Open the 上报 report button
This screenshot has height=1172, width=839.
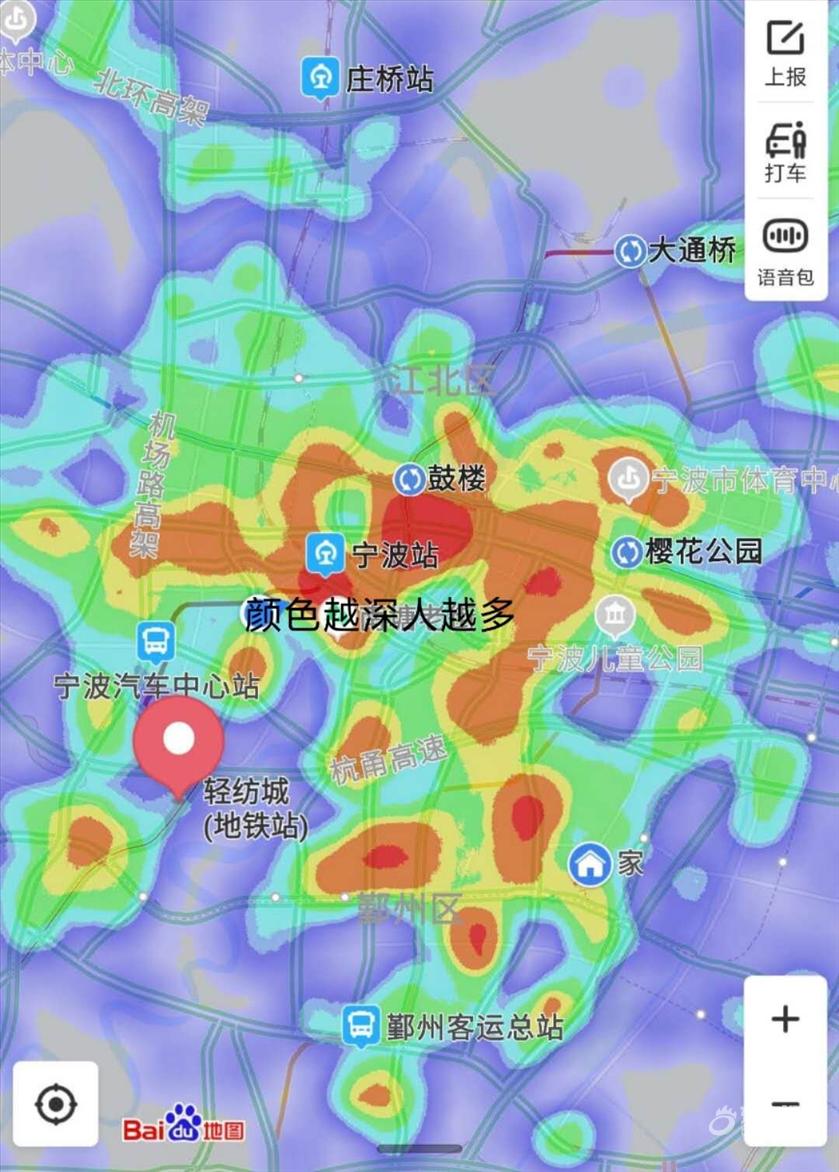785,52
